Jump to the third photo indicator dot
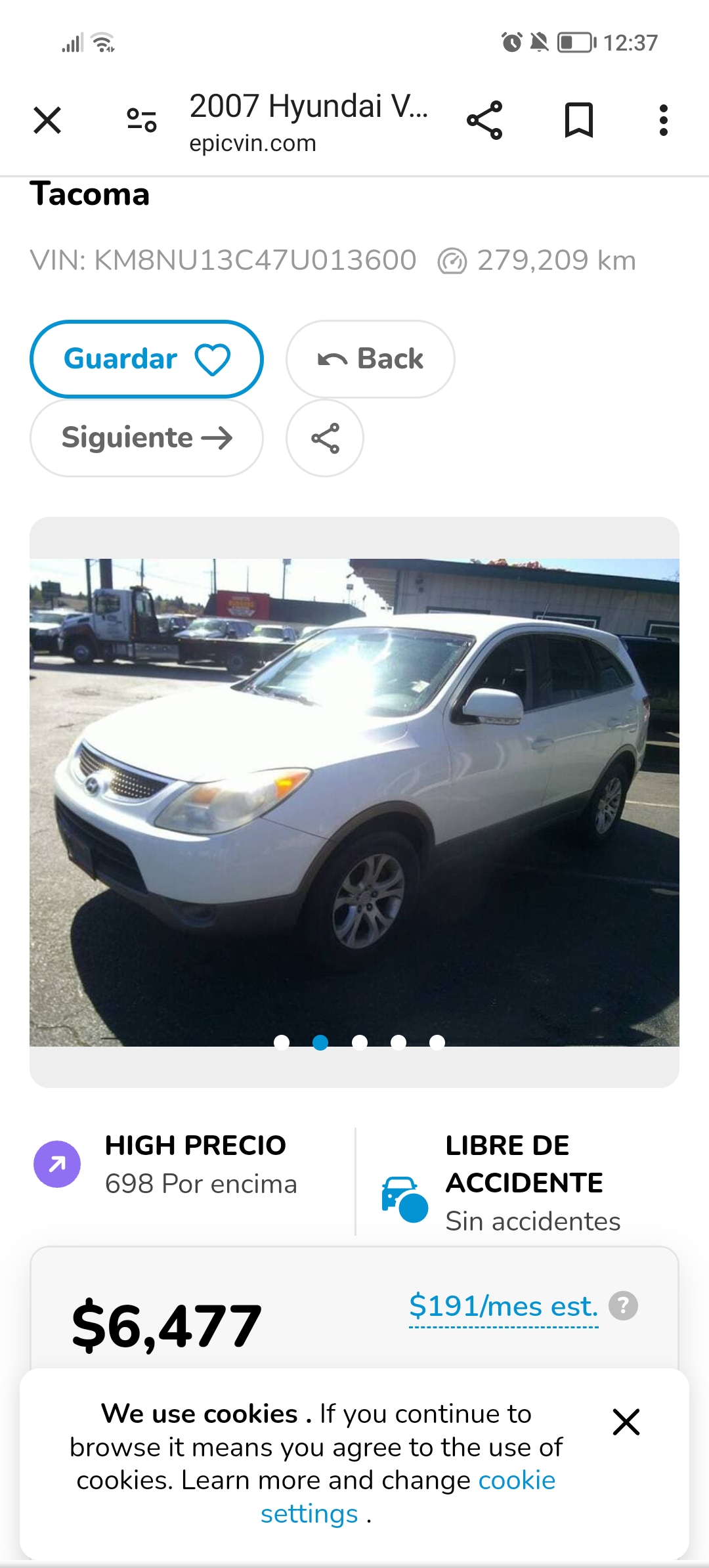 pyautogui.click(x=359, y=1043)
